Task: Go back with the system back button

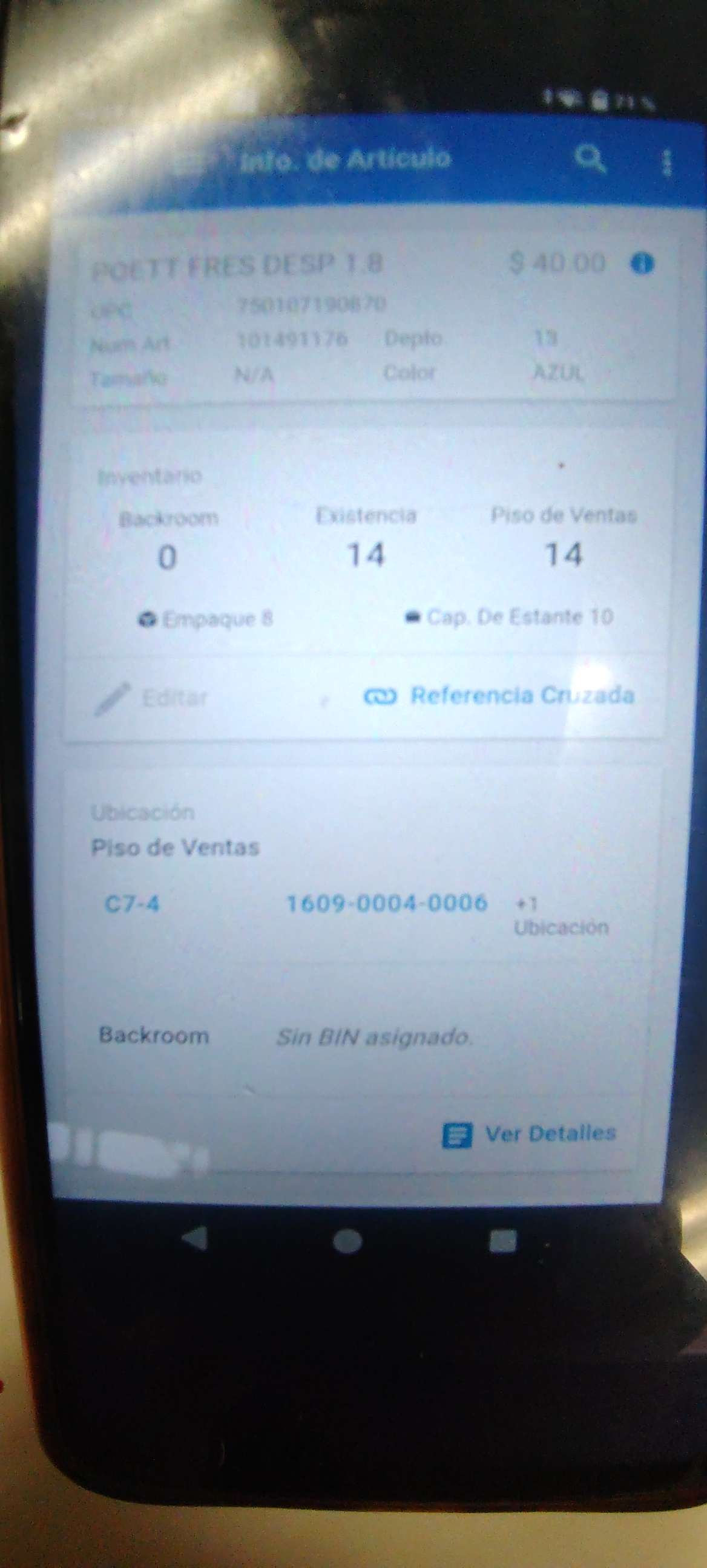Action: point(196,1239)
